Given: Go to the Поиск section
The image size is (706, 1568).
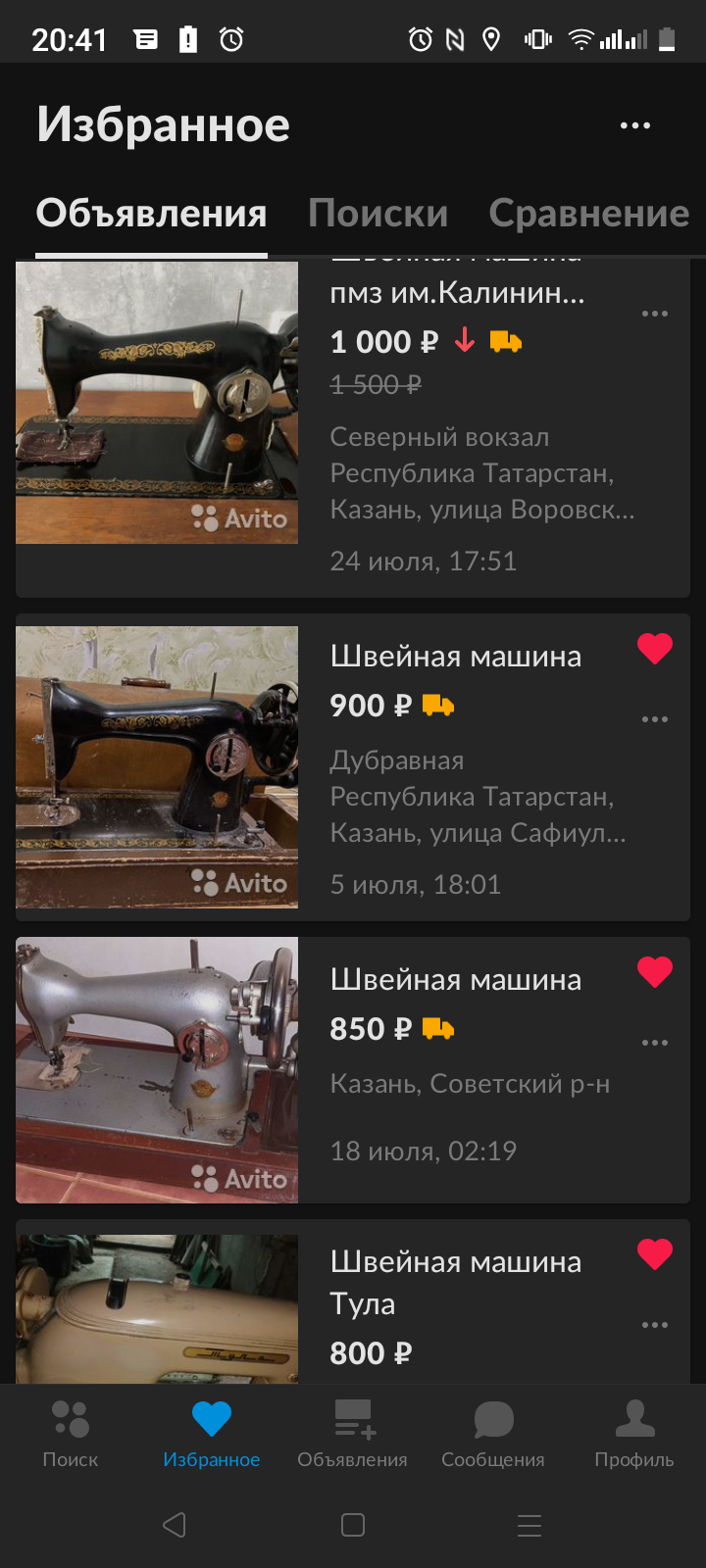Looking at the screenshot, I should pyautogui.click(x=71, y=1433).
